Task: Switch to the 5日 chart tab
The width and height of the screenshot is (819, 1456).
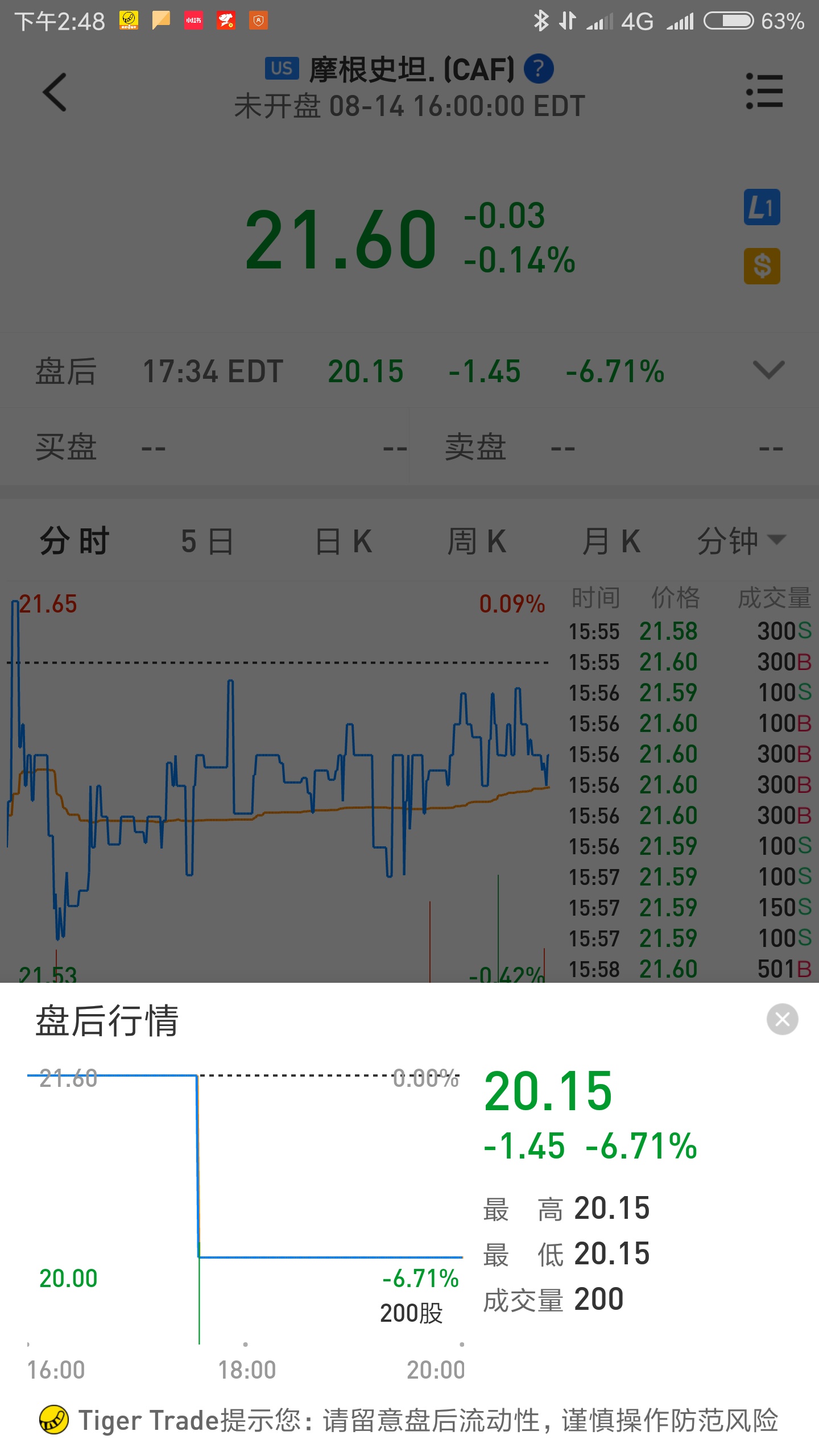Action: pos(208,540)
